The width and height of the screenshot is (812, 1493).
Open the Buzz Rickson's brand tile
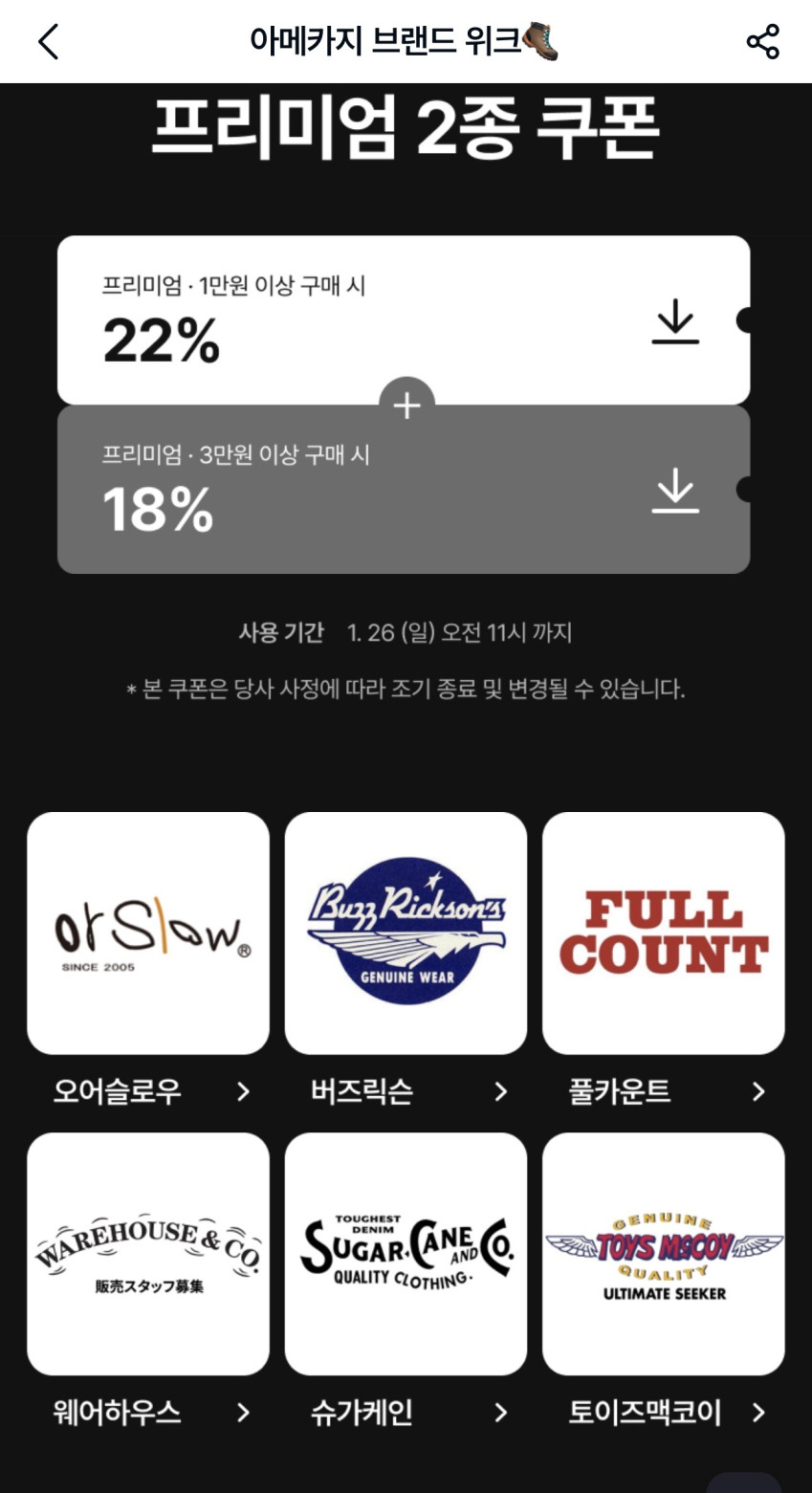tap(406, 933)
